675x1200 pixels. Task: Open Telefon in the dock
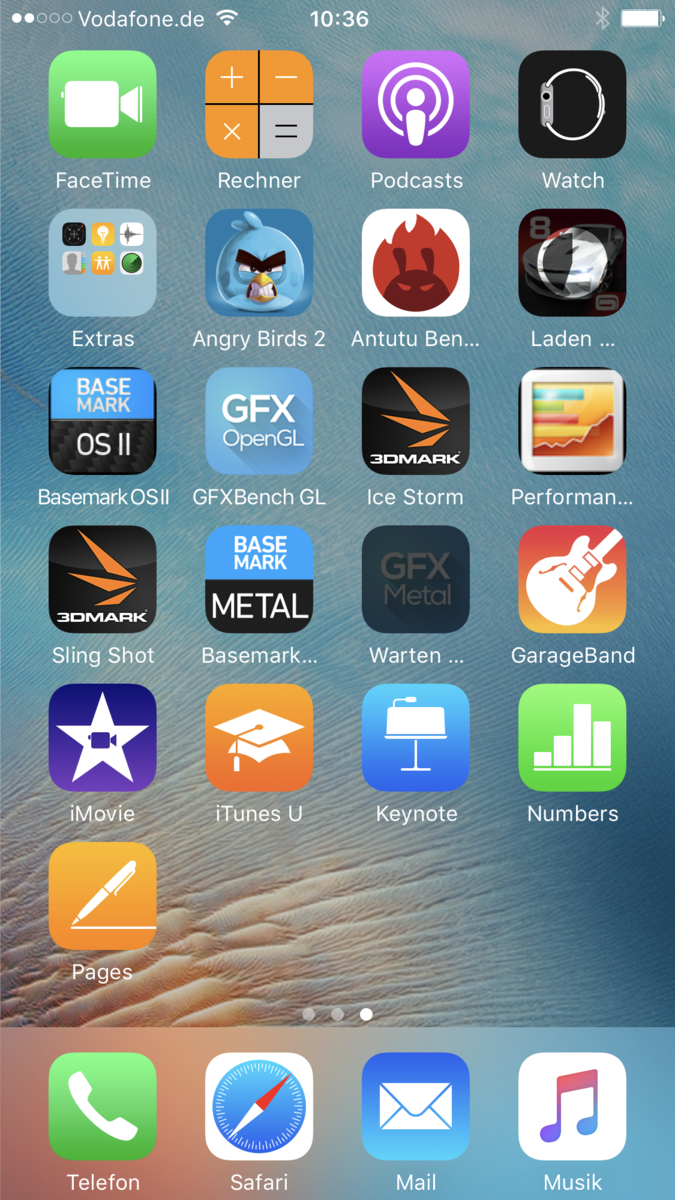coord(103,1107)
